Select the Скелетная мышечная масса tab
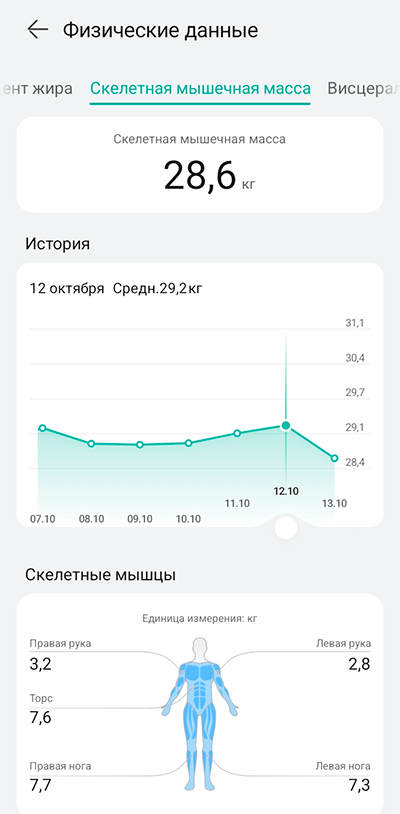This screenshot has height=814, width=400. (200, 88)
